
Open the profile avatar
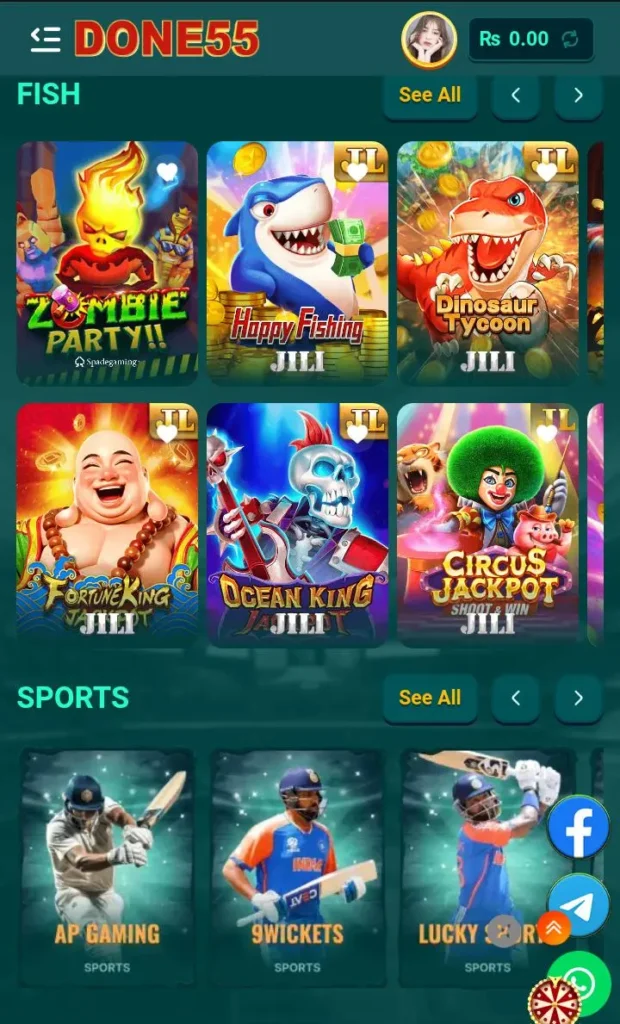tap(429, 40)
